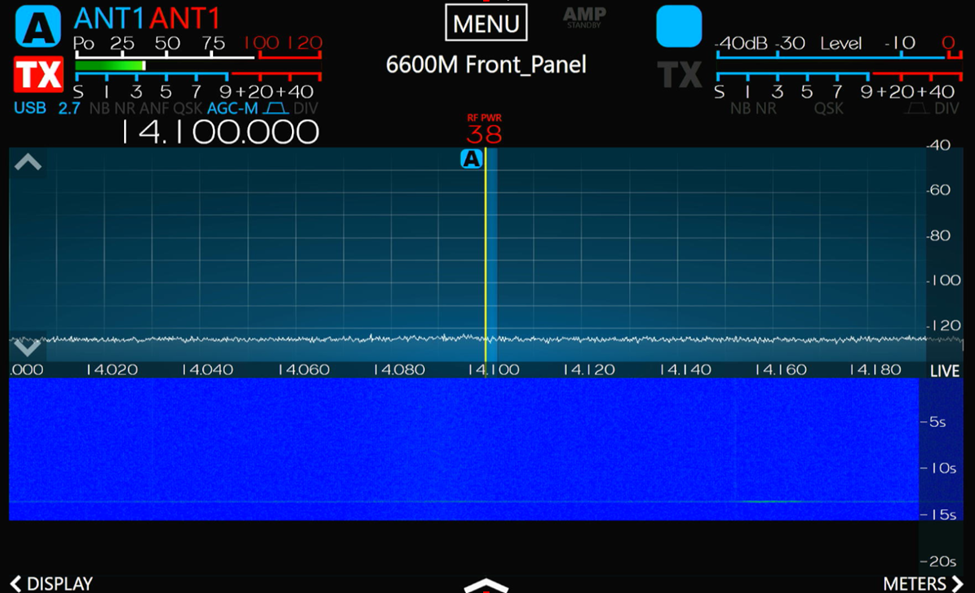Toggle AMP standby indicator

click(584, 17)
